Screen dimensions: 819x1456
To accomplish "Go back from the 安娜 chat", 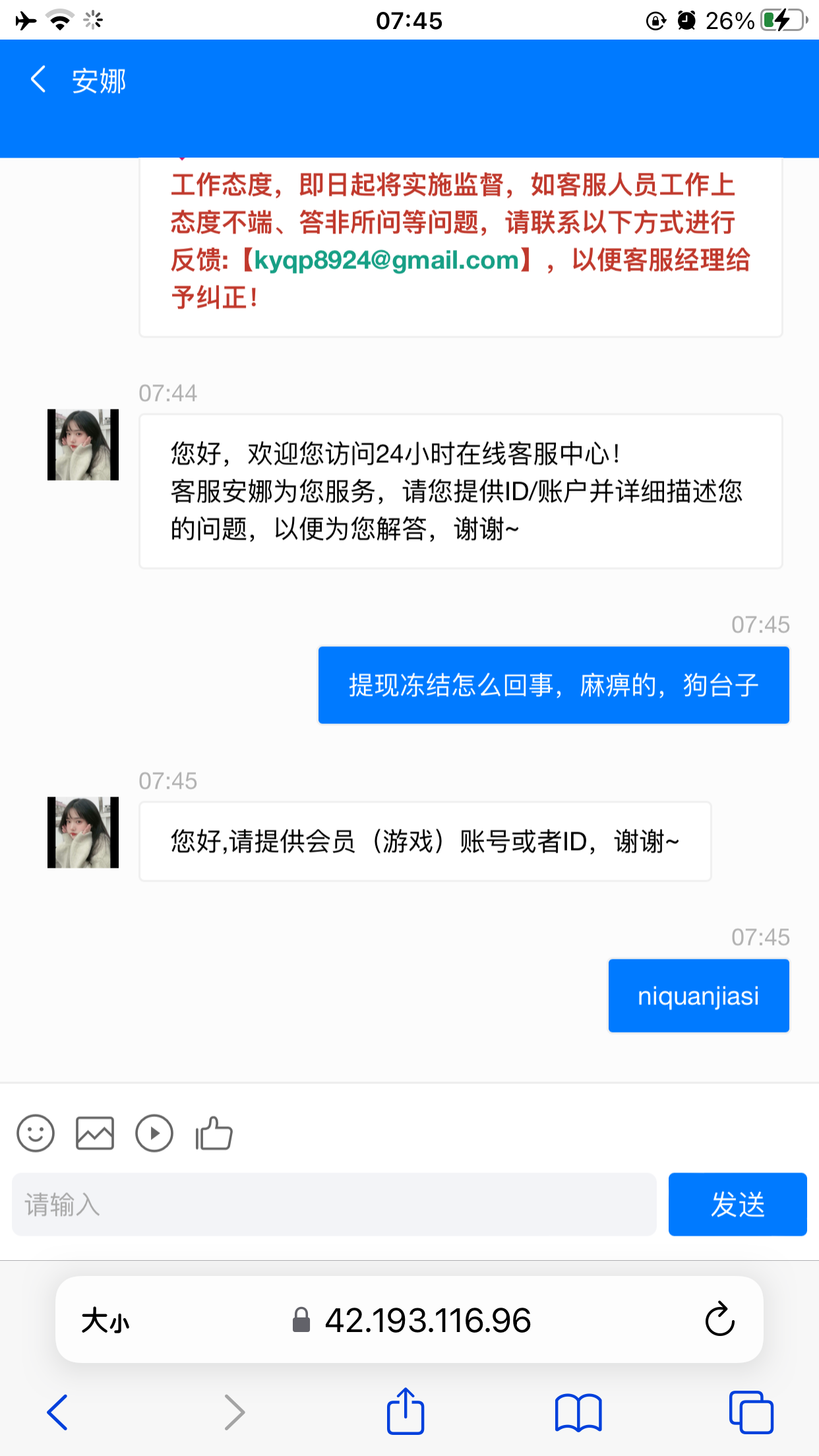I will 38,80.
